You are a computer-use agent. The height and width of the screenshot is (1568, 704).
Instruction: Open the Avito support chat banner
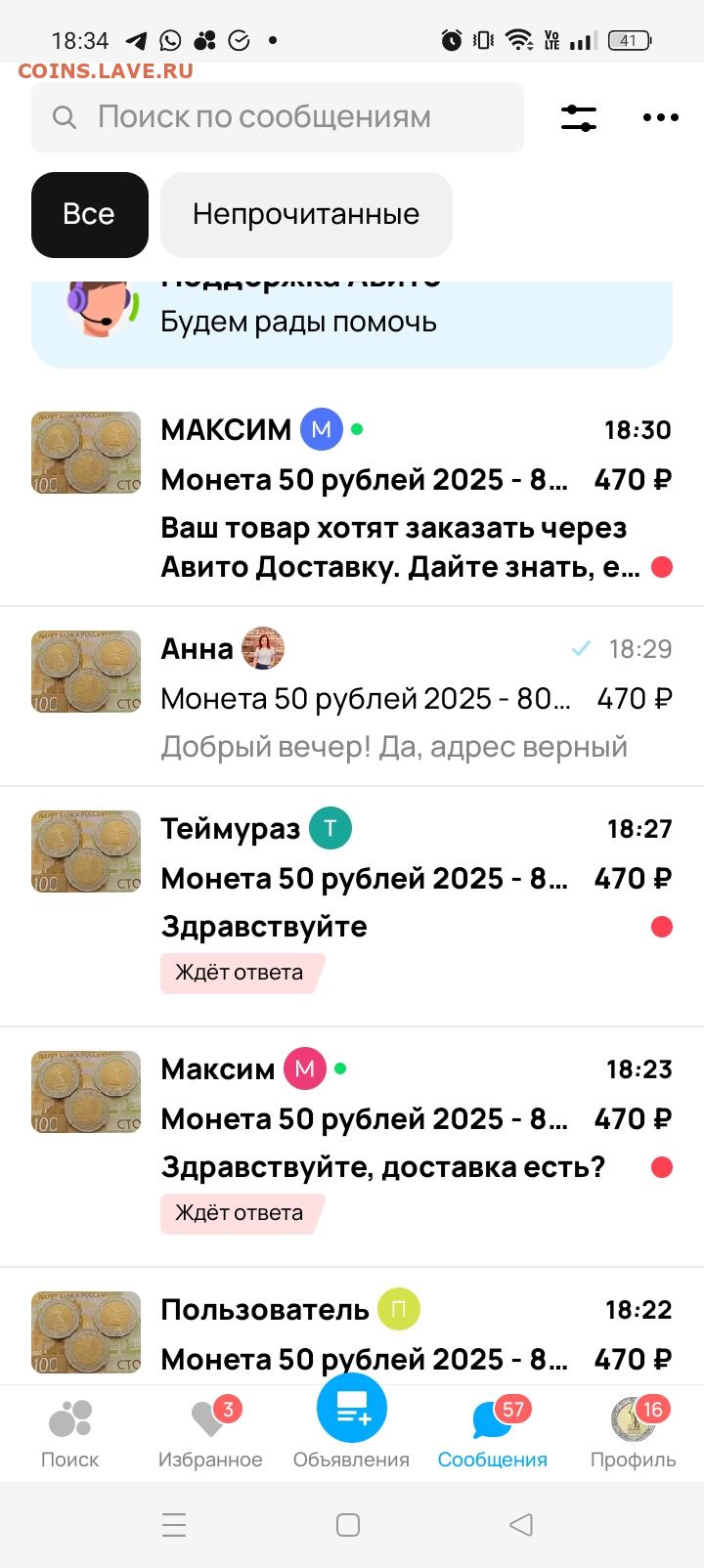pyautogui.click(x=352, y=323)
